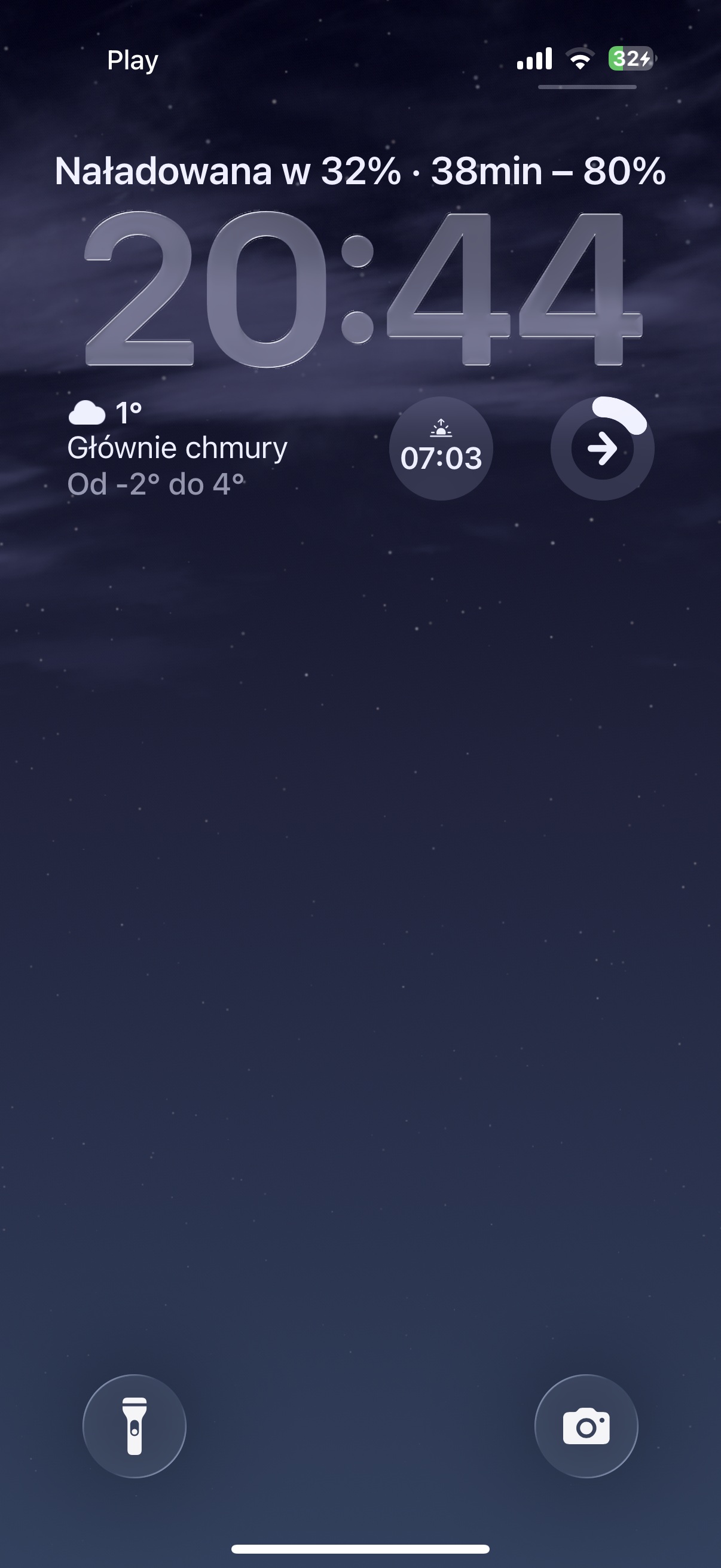Tap the weather text Głównie chmury
721x1568 pixels.
coord(177,449)
